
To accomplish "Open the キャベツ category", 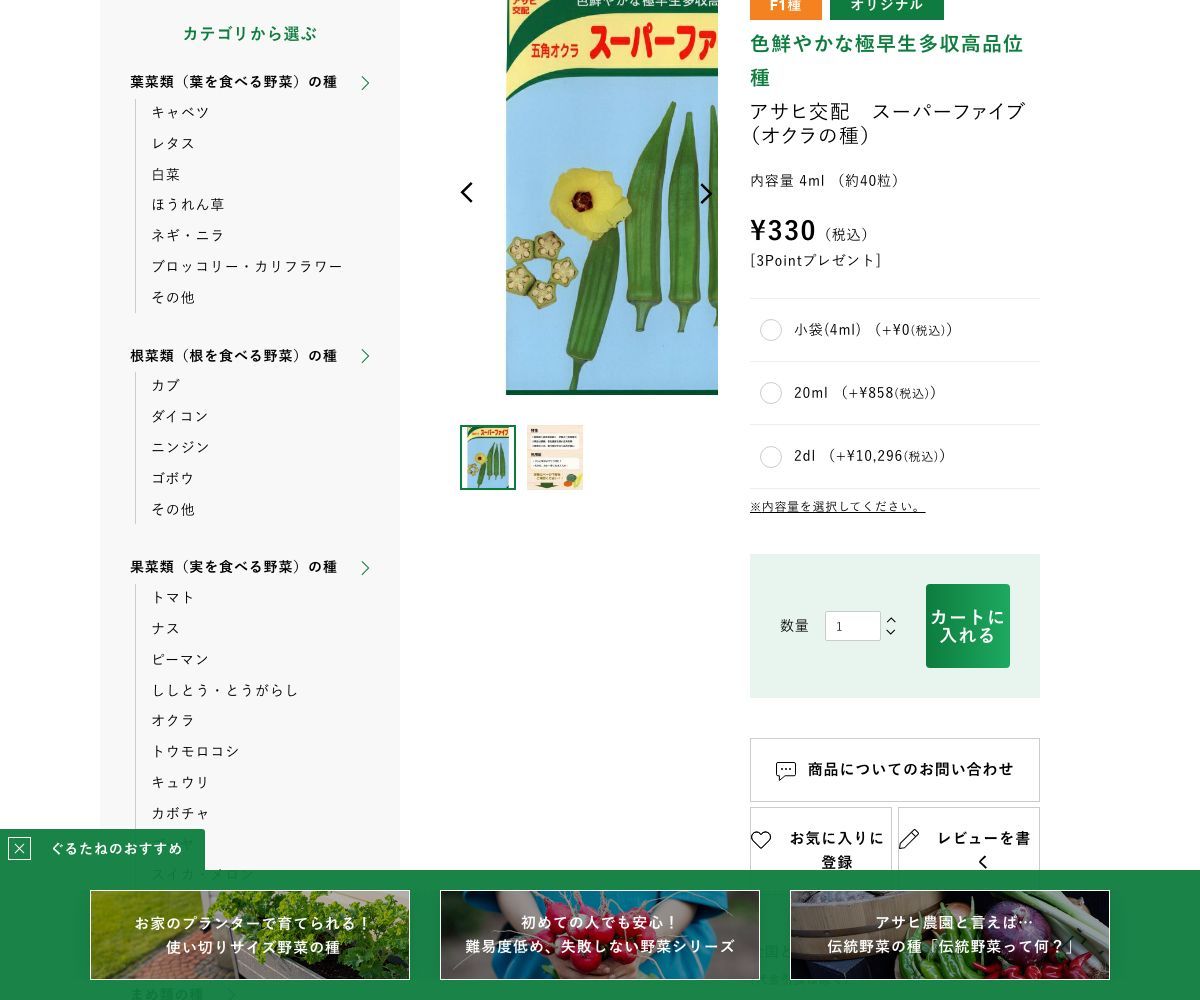I will pyautogui.click(x=181, y=112).
